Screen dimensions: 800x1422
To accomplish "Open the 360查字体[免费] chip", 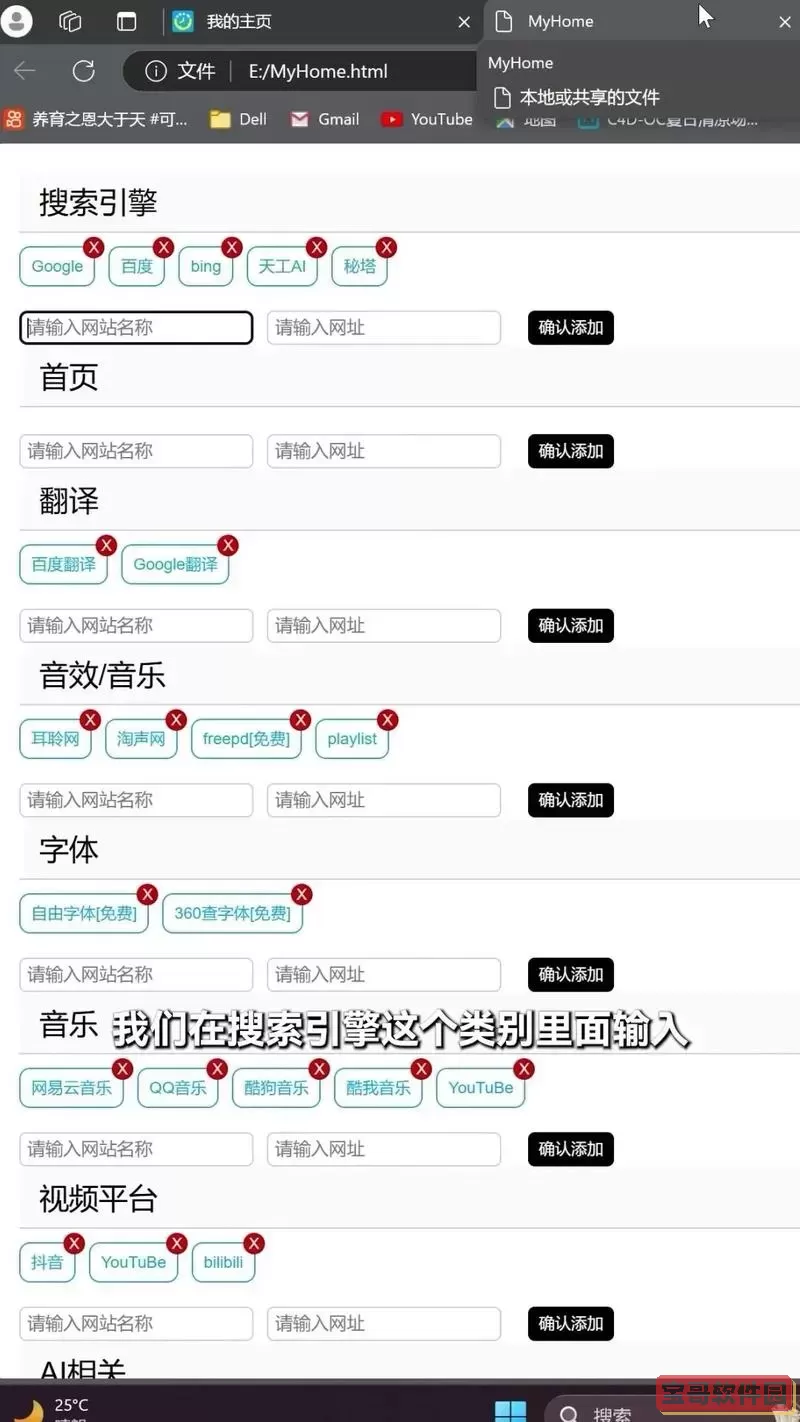I will coord(232,913).
